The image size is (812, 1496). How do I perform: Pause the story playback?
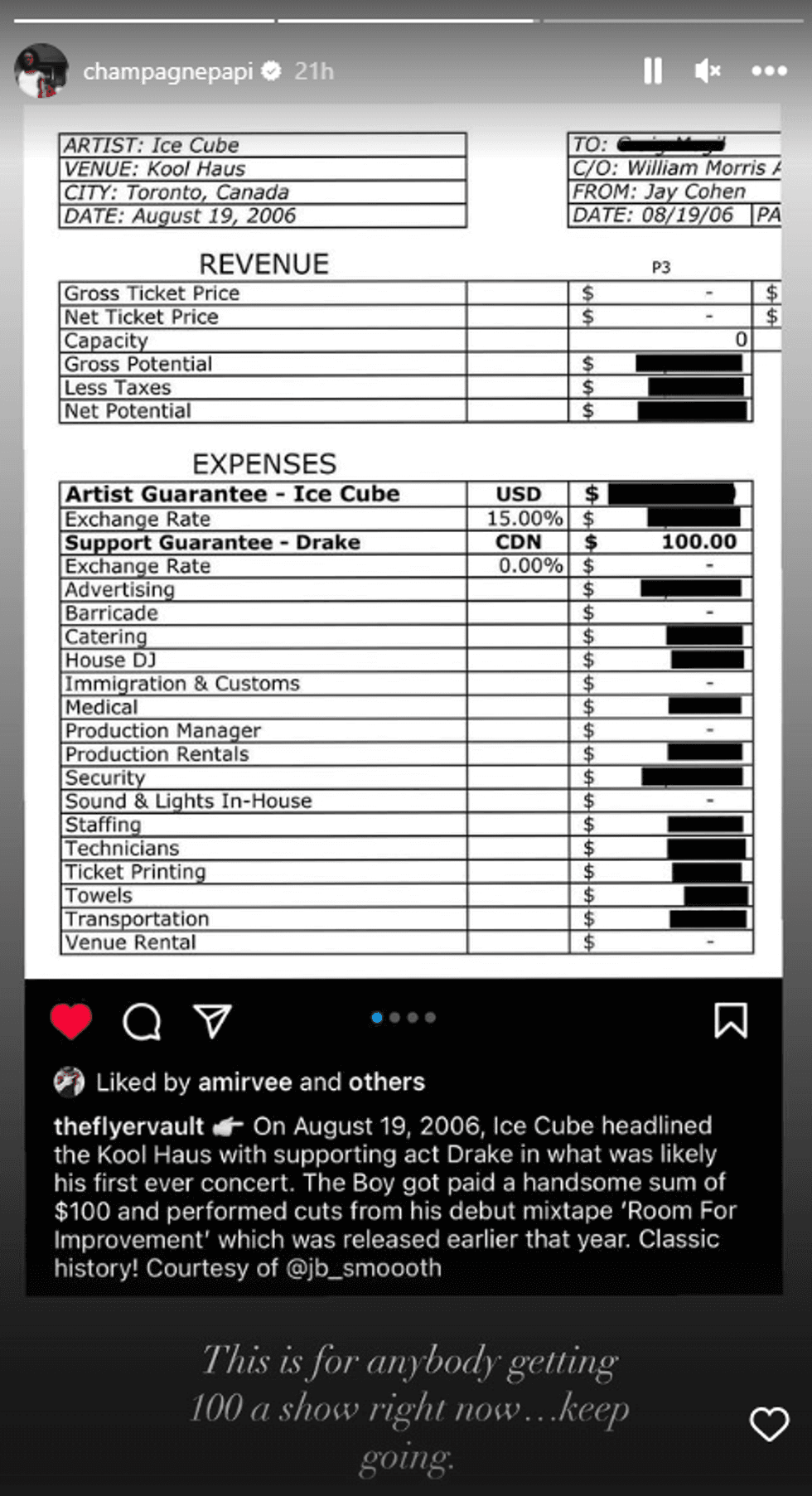[x=653, y=71]
